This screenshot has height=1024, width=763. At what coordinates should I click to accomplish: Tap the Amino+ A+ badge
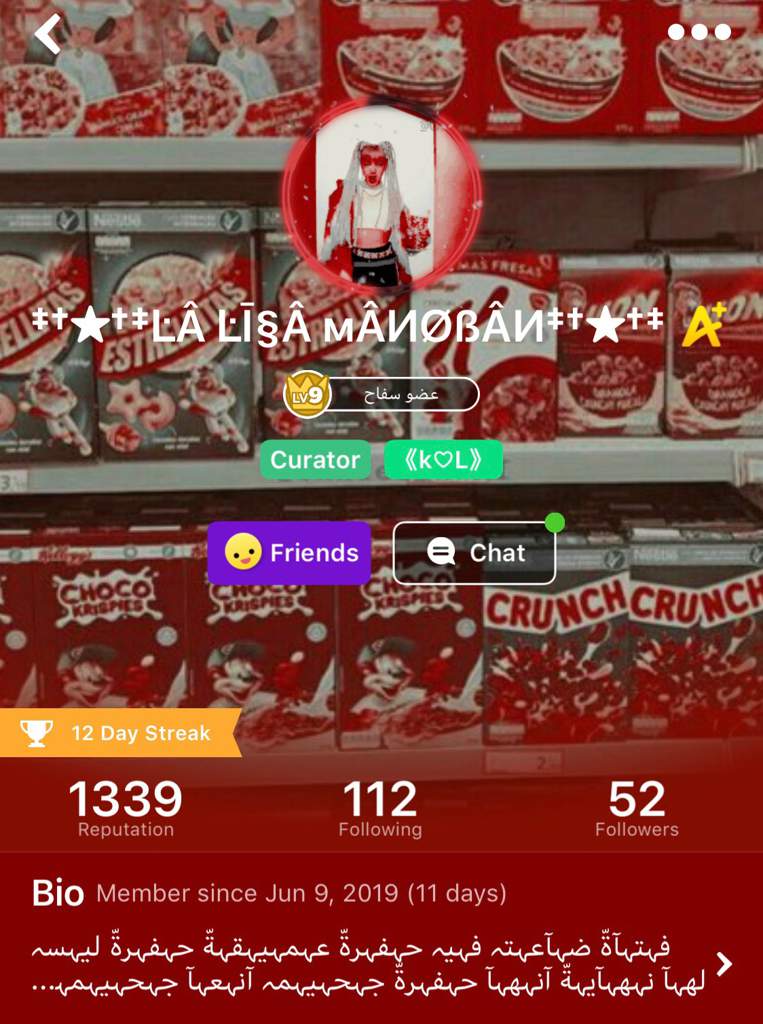pyautogui.click(x=703, y=325)
